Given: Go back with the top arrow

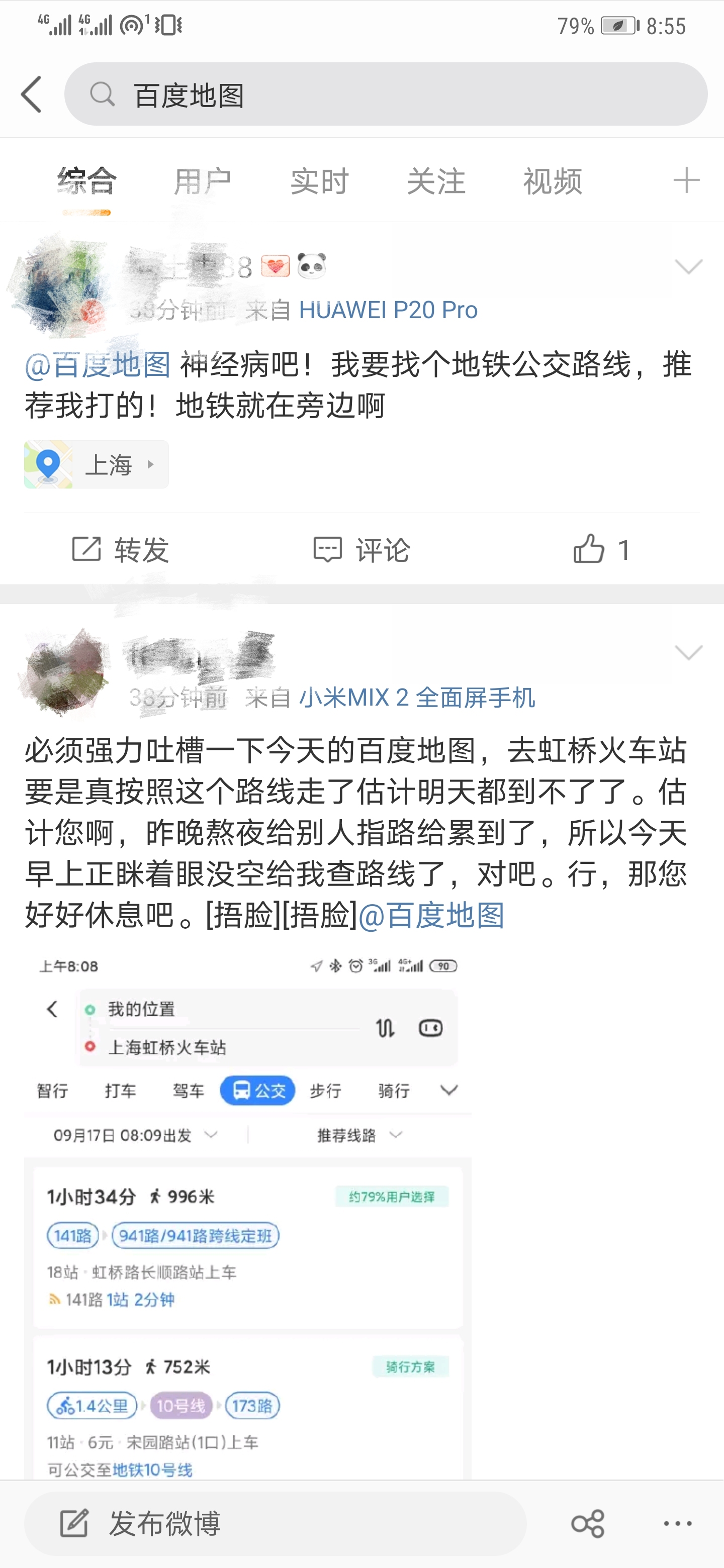Looking at the screenshot, I should point(32,94).
